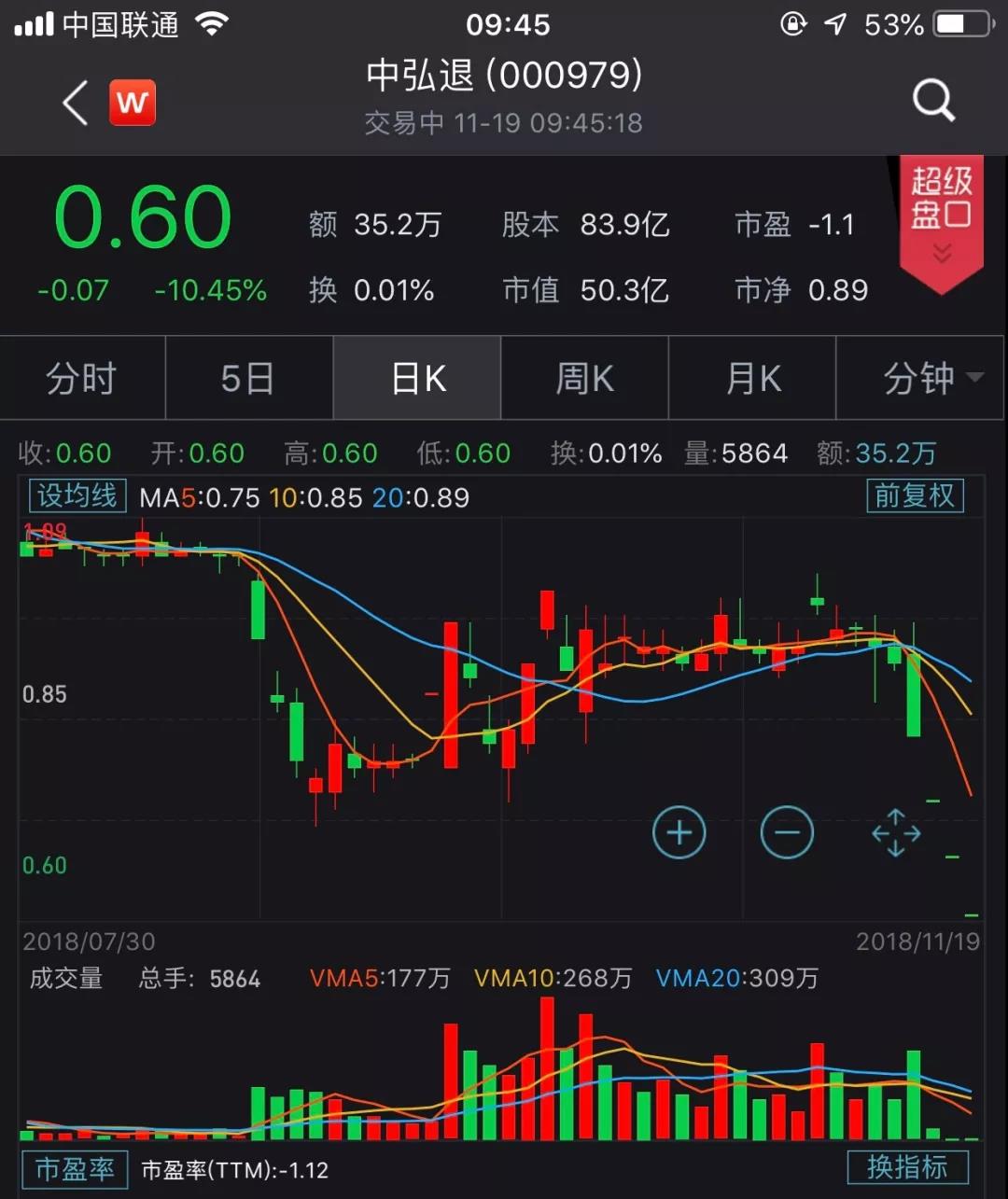
Task: Tap 换指标 to switch indicator
Action: (907, 1167)
